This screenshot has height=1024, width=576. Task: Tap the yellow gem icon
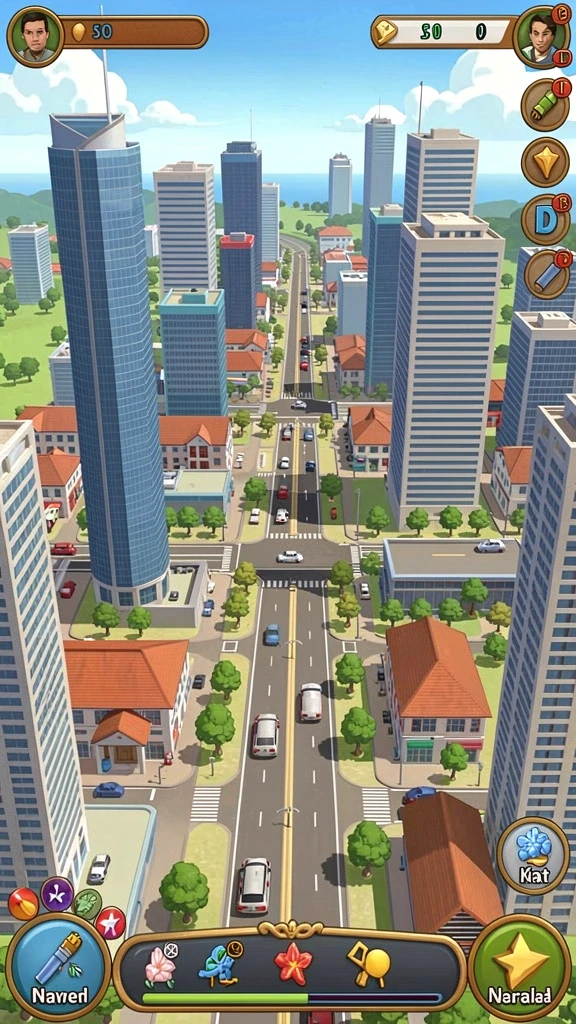click(x=545, y=162)
